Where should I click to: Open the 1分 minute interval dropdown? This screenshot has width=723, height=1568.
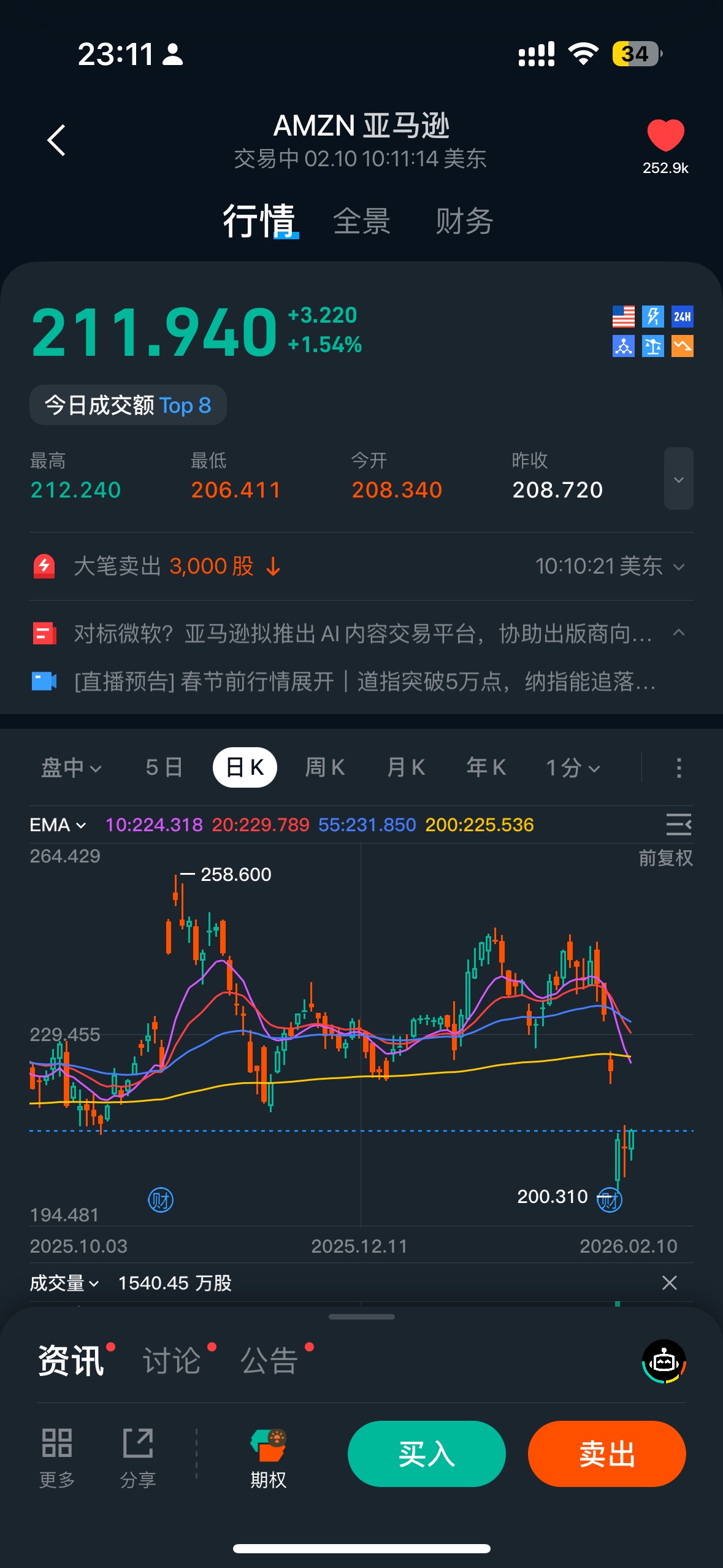(572, 767)
